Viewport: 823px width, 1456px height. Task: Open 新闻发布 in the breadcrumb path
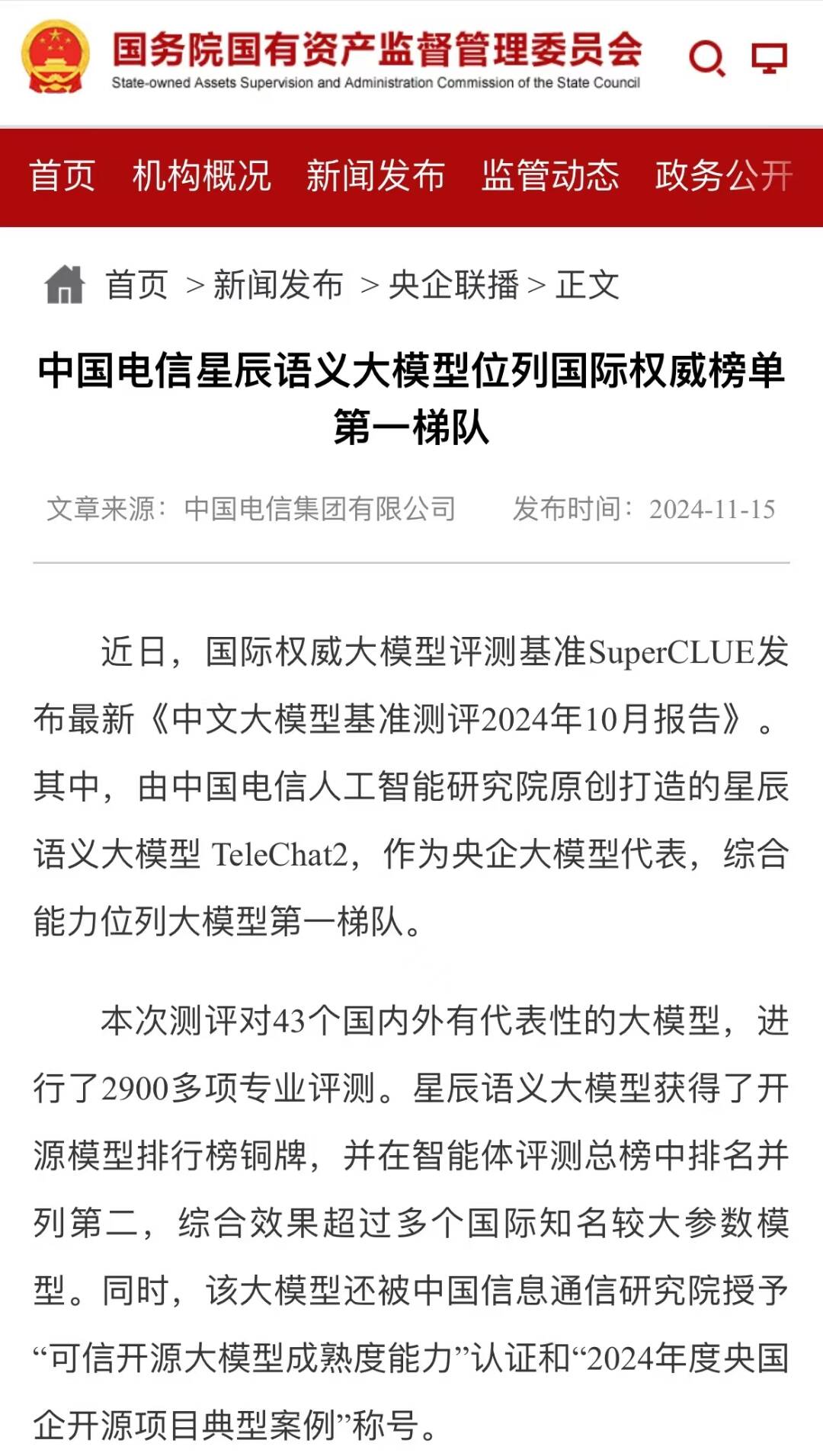[x=278, y=286]
